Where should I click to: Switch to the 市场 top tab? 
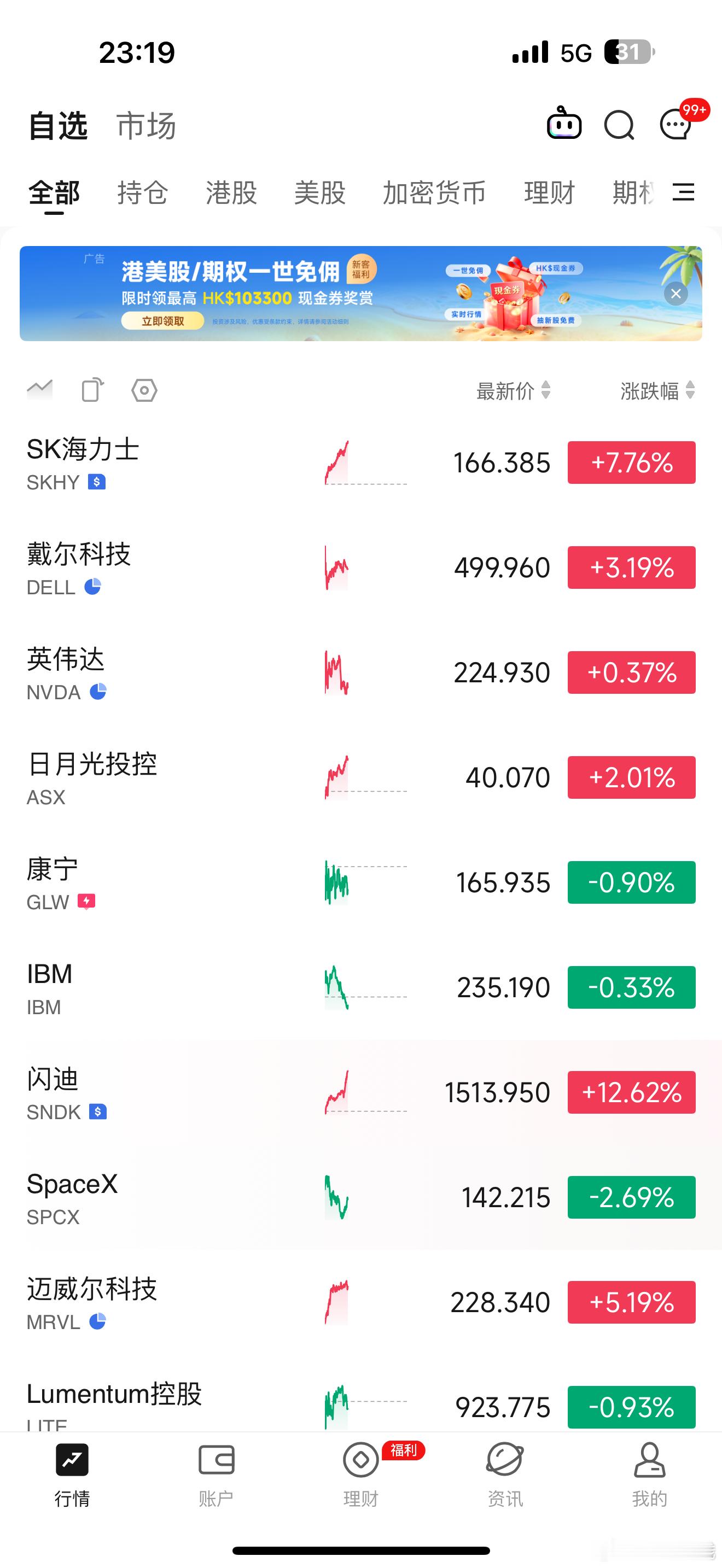[x=146, y=126]
